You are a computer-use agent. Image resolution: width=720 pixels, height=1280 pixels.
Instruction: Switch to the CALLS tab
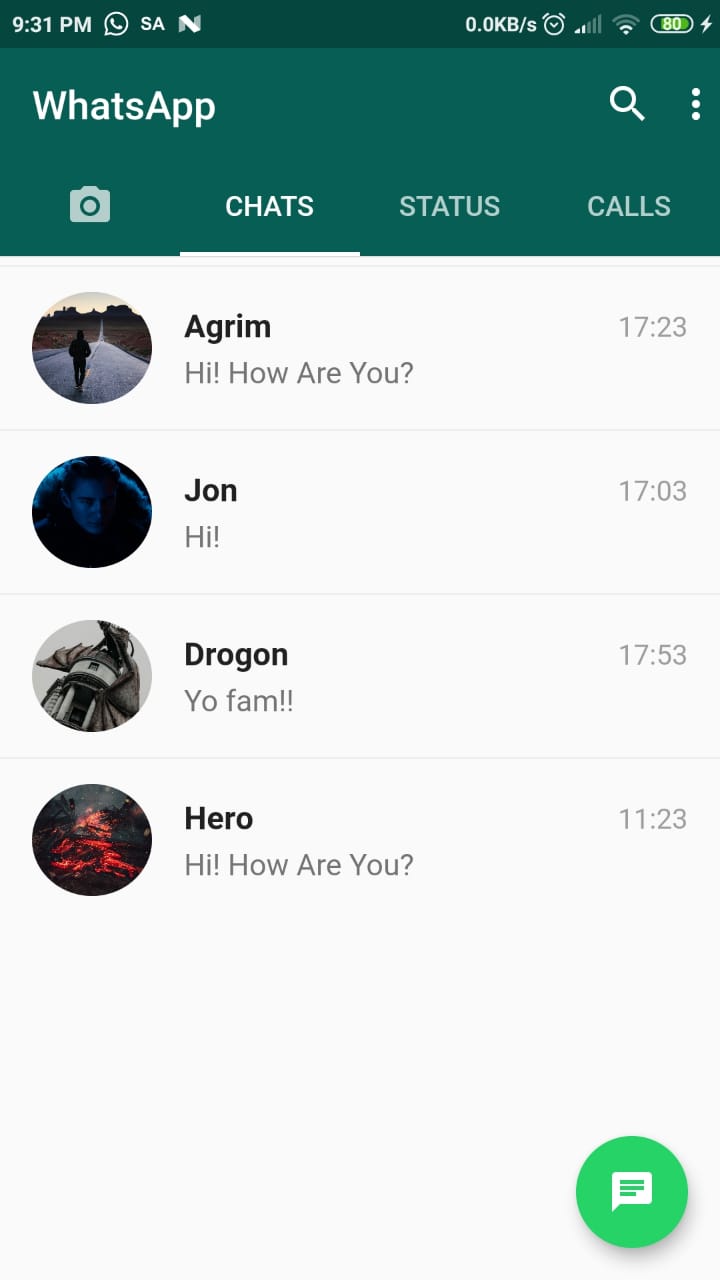[628, 206]
